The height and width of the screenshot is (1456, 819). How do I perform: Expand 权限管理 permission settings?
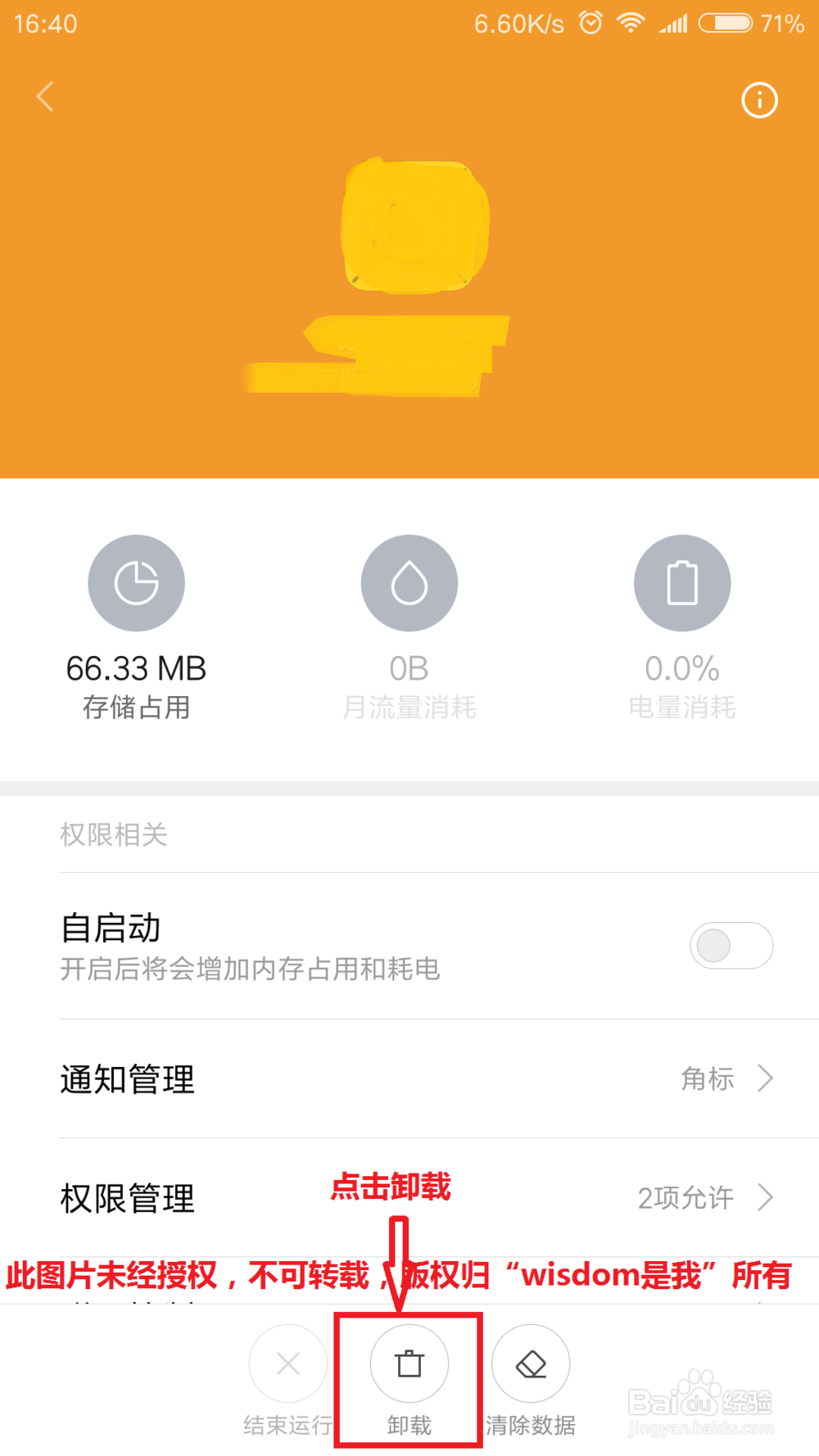coord(409,1199)
